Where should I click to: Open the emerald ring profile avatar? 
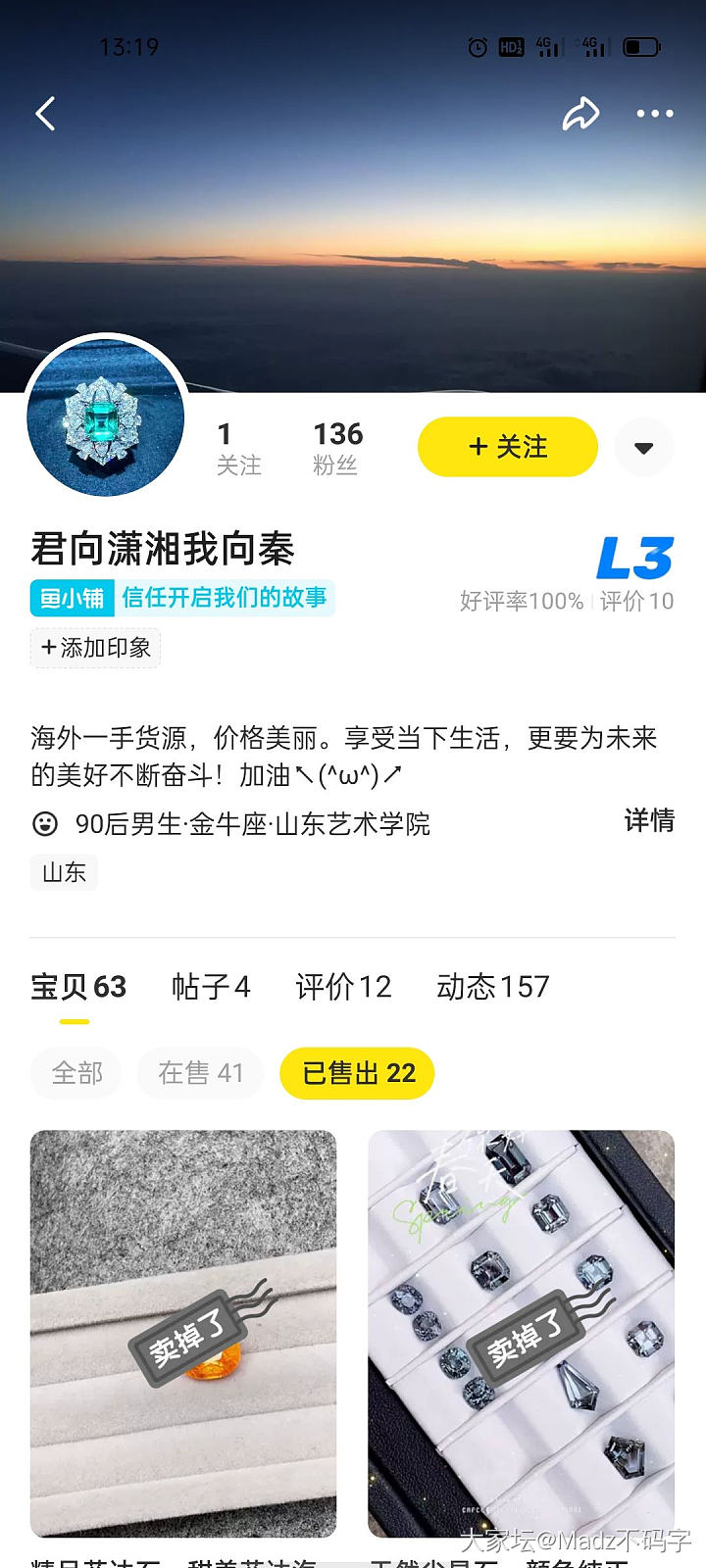[106, 416]
